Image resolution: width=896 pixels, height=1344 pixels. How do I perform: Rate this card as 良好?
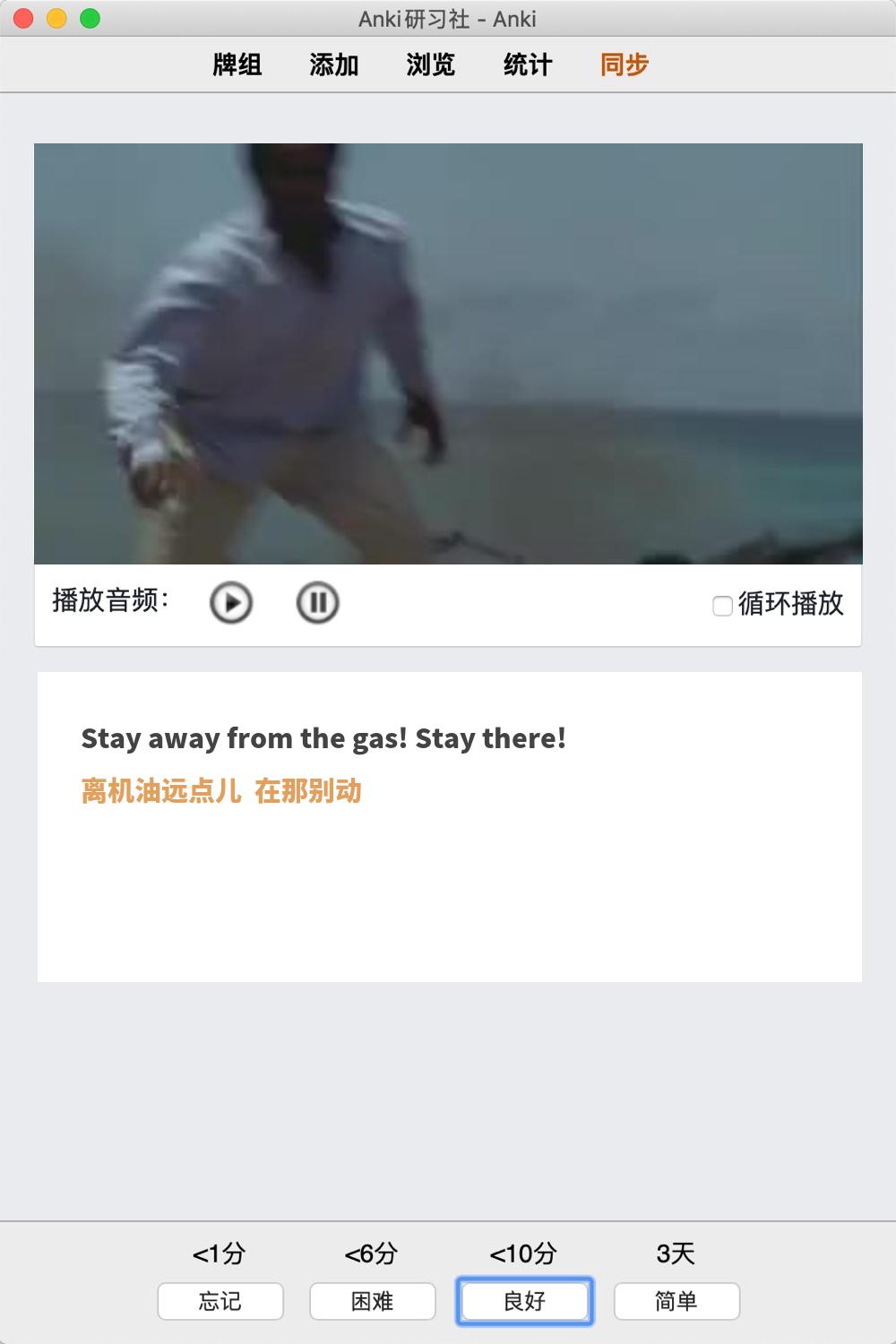[525, 1301]
